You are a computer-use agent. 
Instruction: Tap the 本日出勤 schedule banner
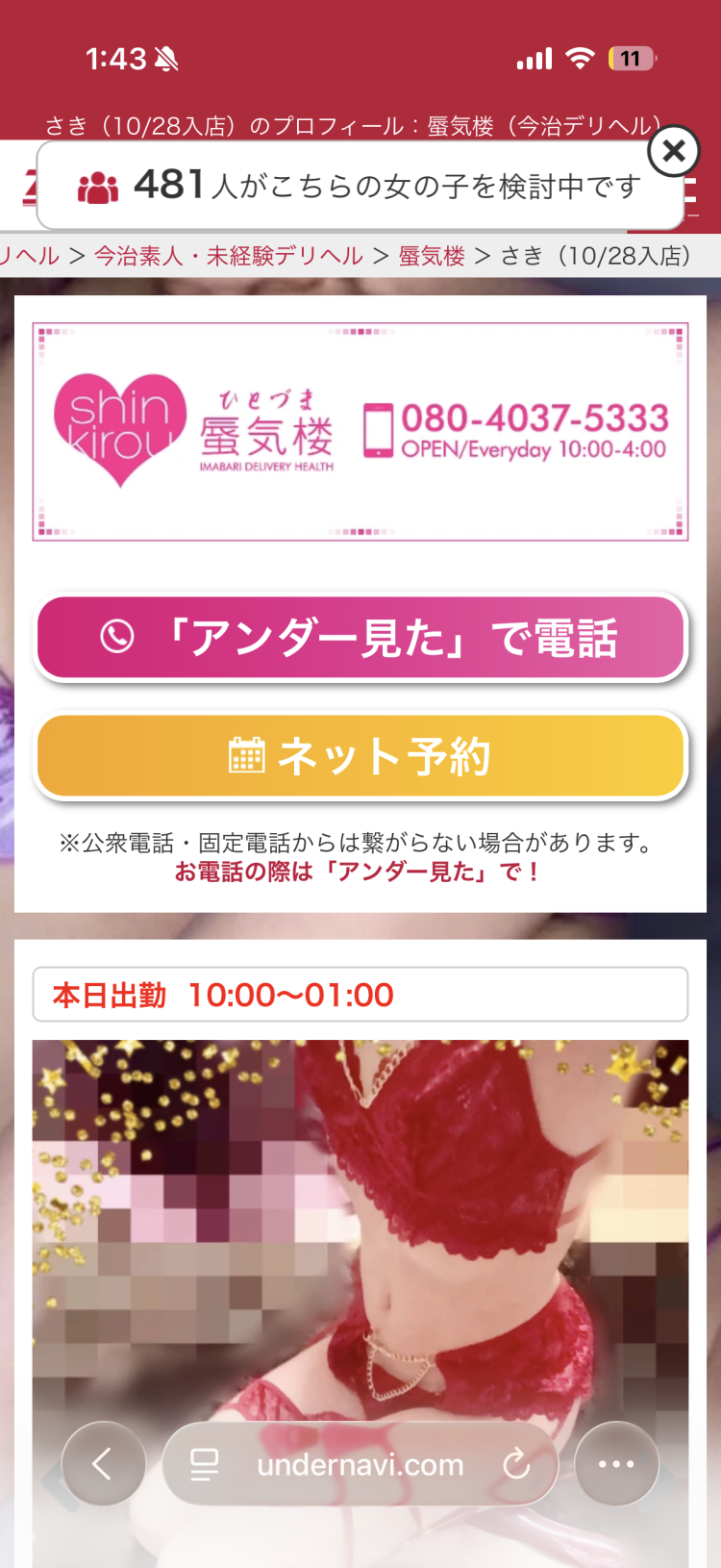pos(360,995)
